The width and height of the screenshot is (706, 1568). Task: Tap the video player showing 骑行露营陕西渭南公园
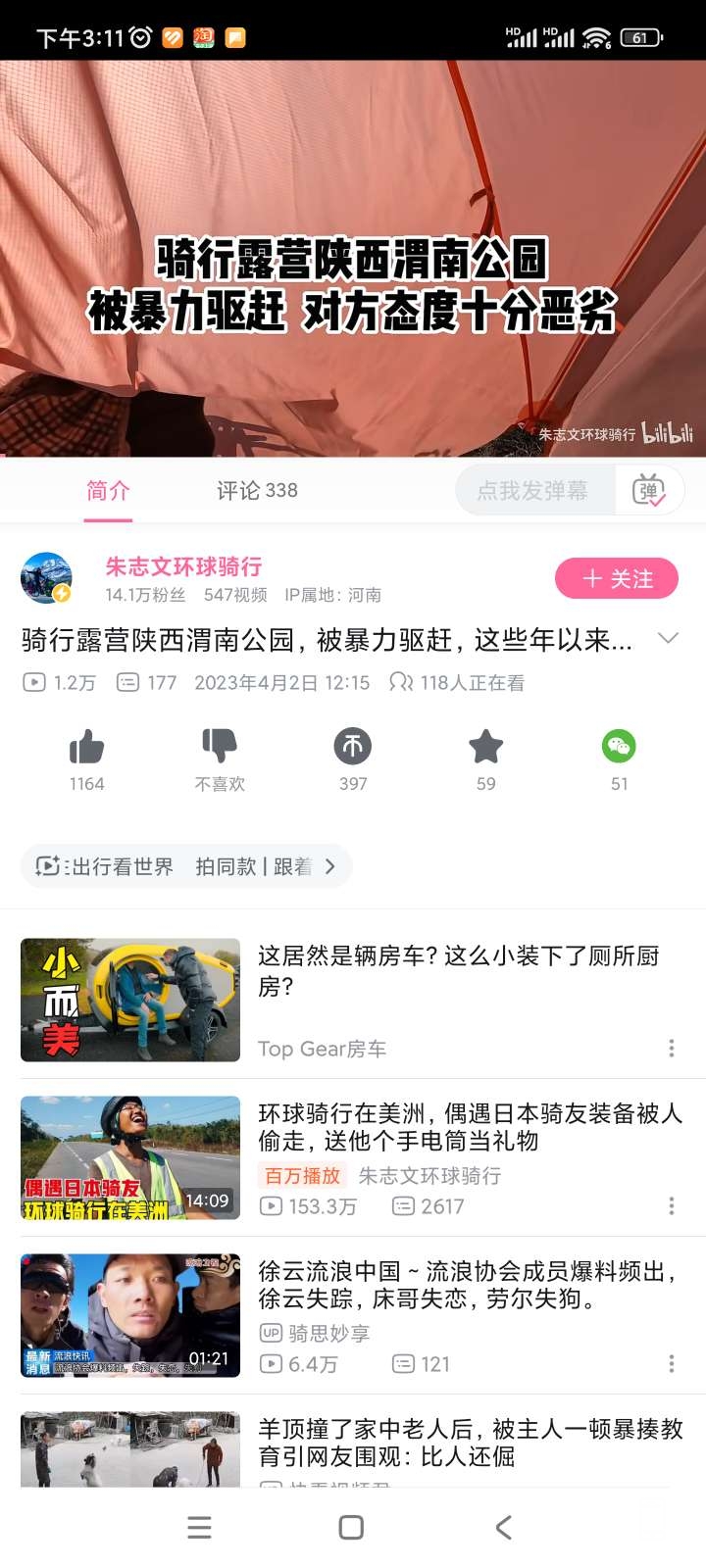353,259
